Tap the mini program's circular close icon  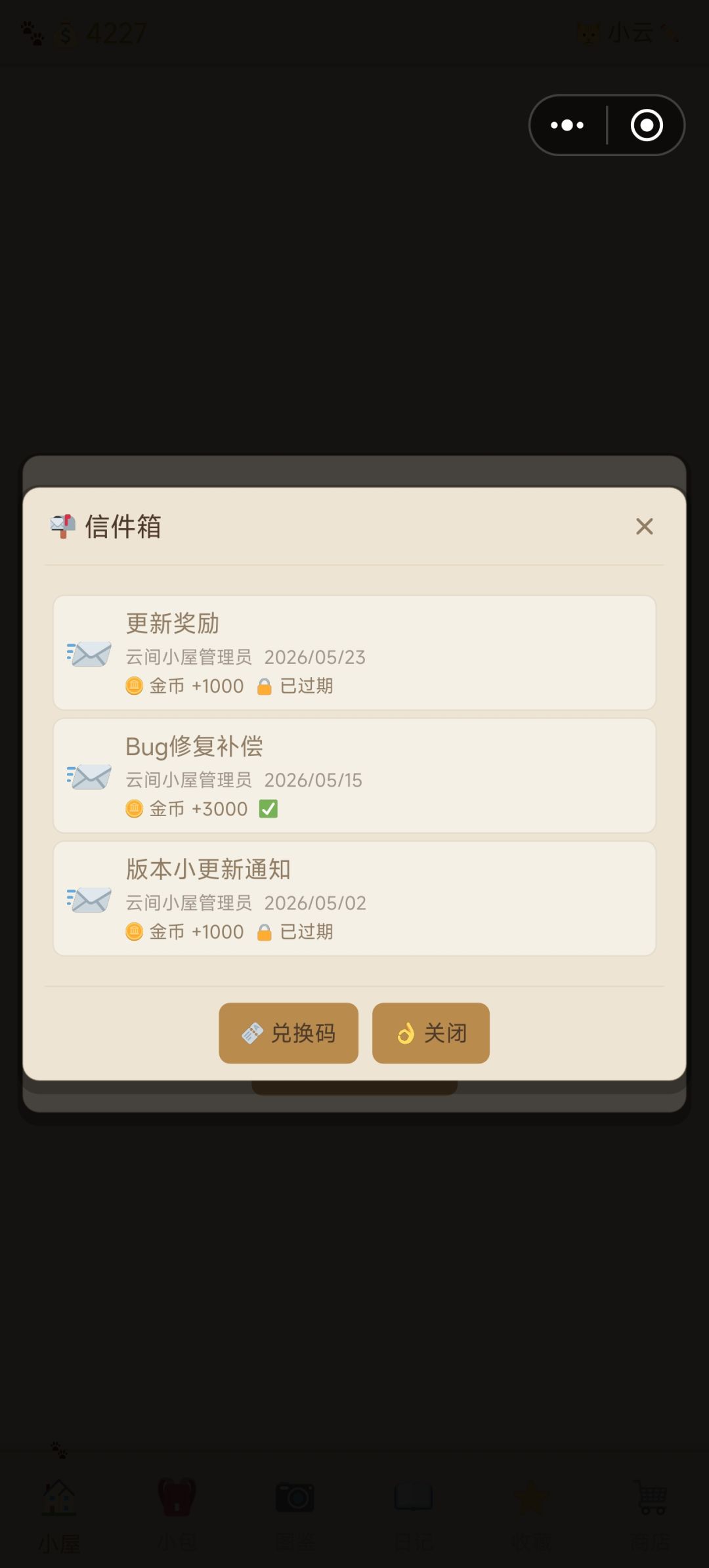(647, 125)
